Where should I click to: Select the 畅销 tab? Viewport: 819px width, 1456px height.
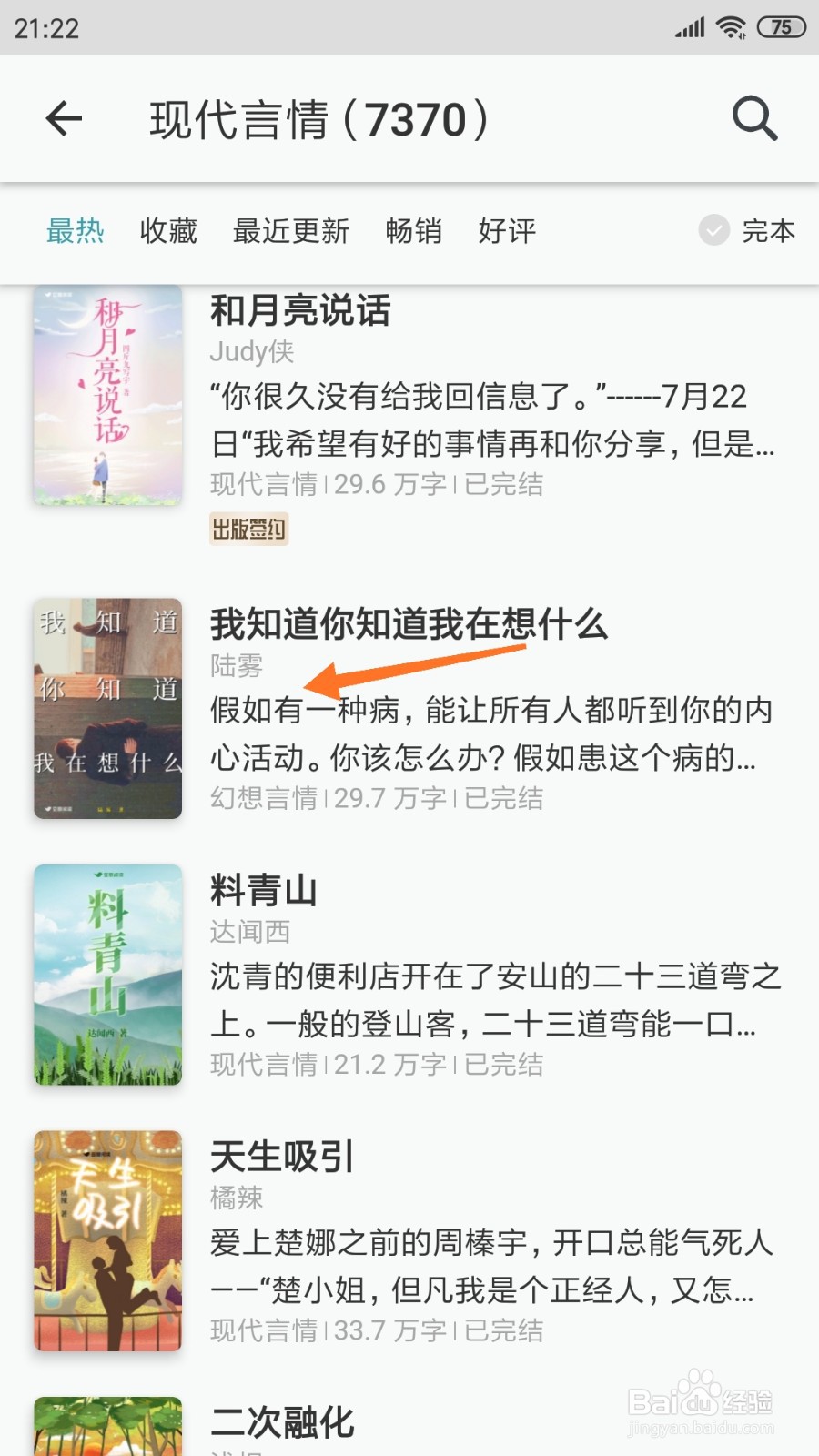pos(413,231)
